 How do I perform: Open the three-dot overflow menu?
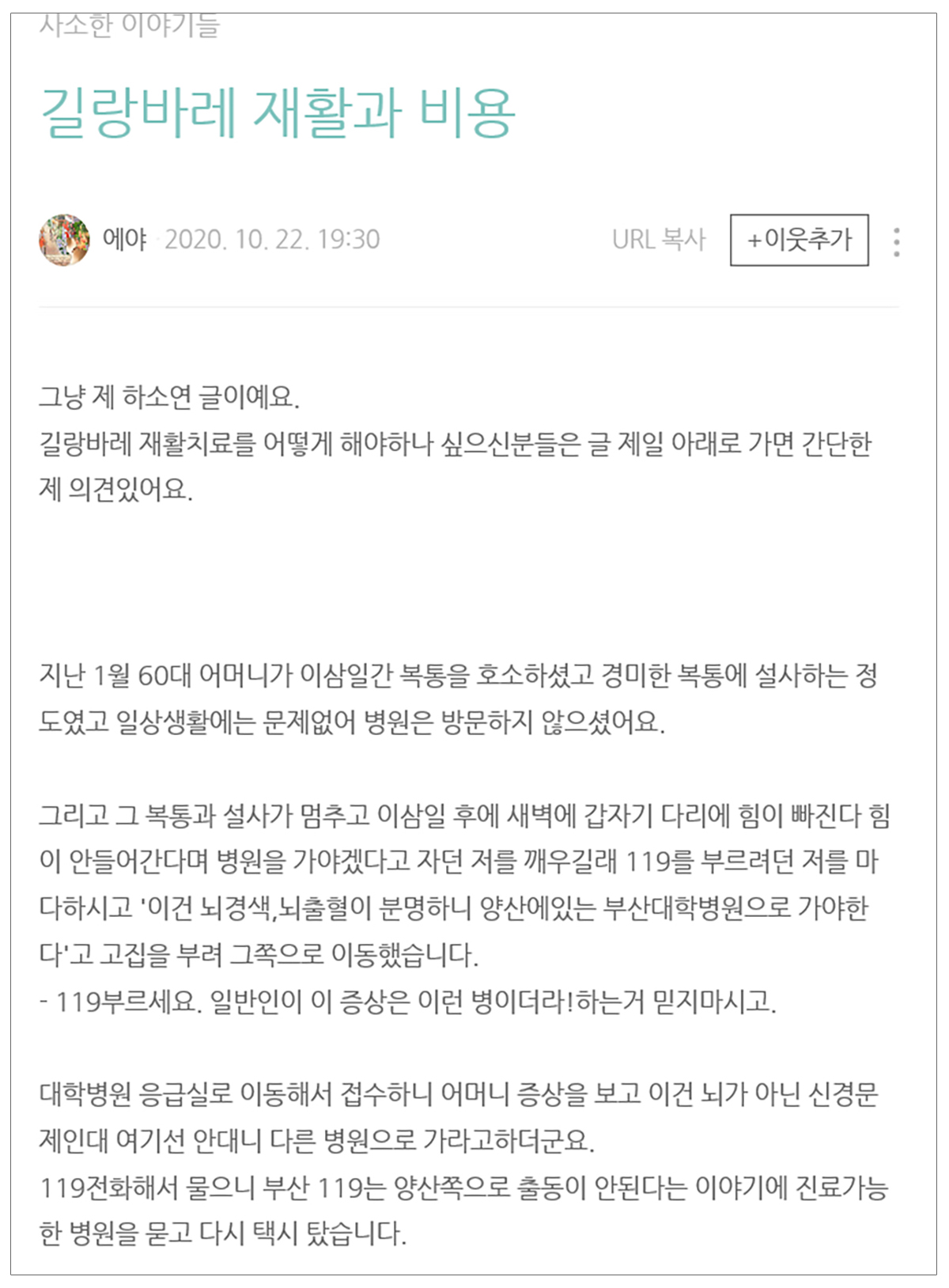(896, 241)
